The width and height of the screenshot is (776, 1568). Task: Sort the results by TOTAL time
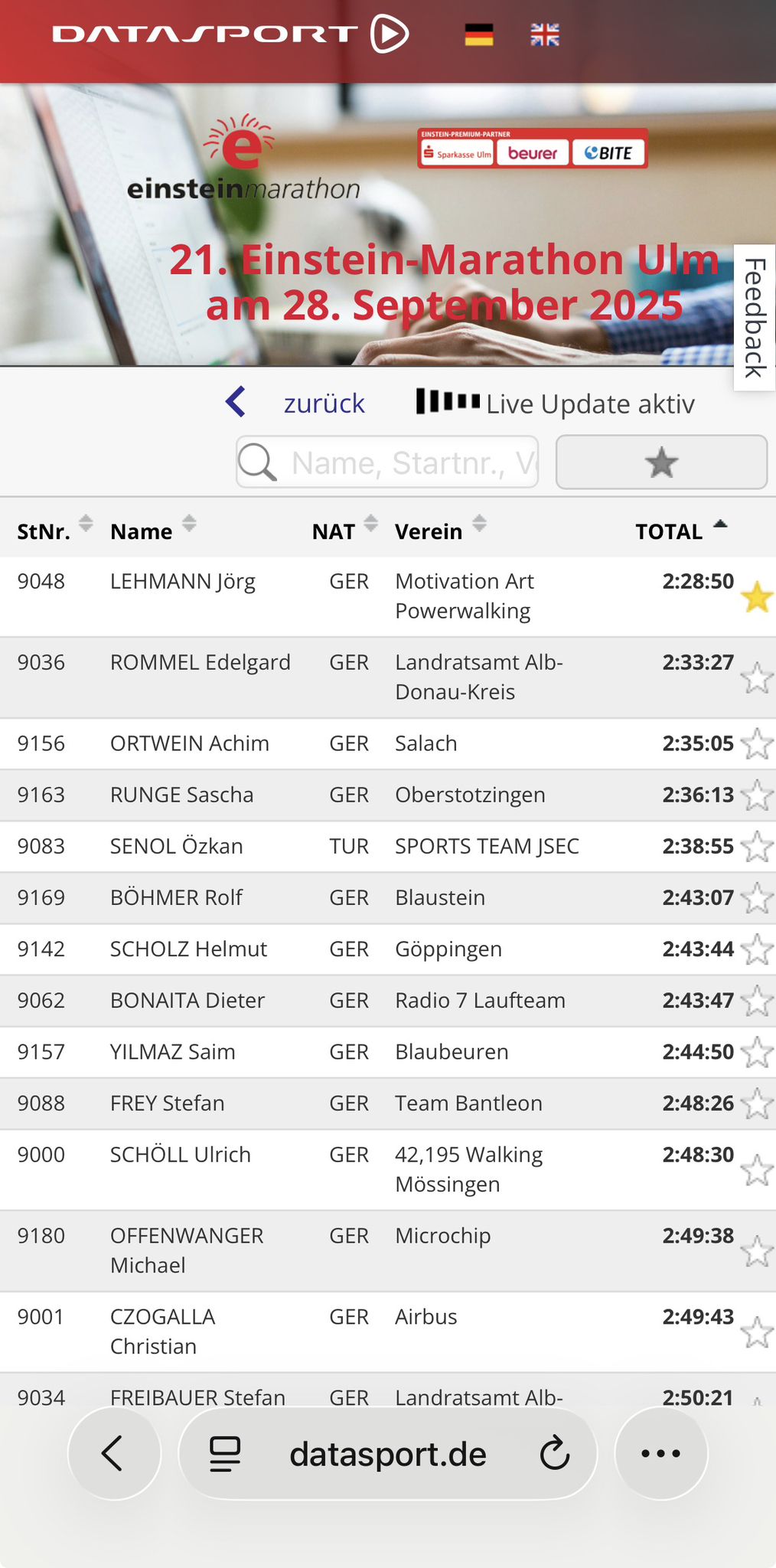[x=680, y=530]
